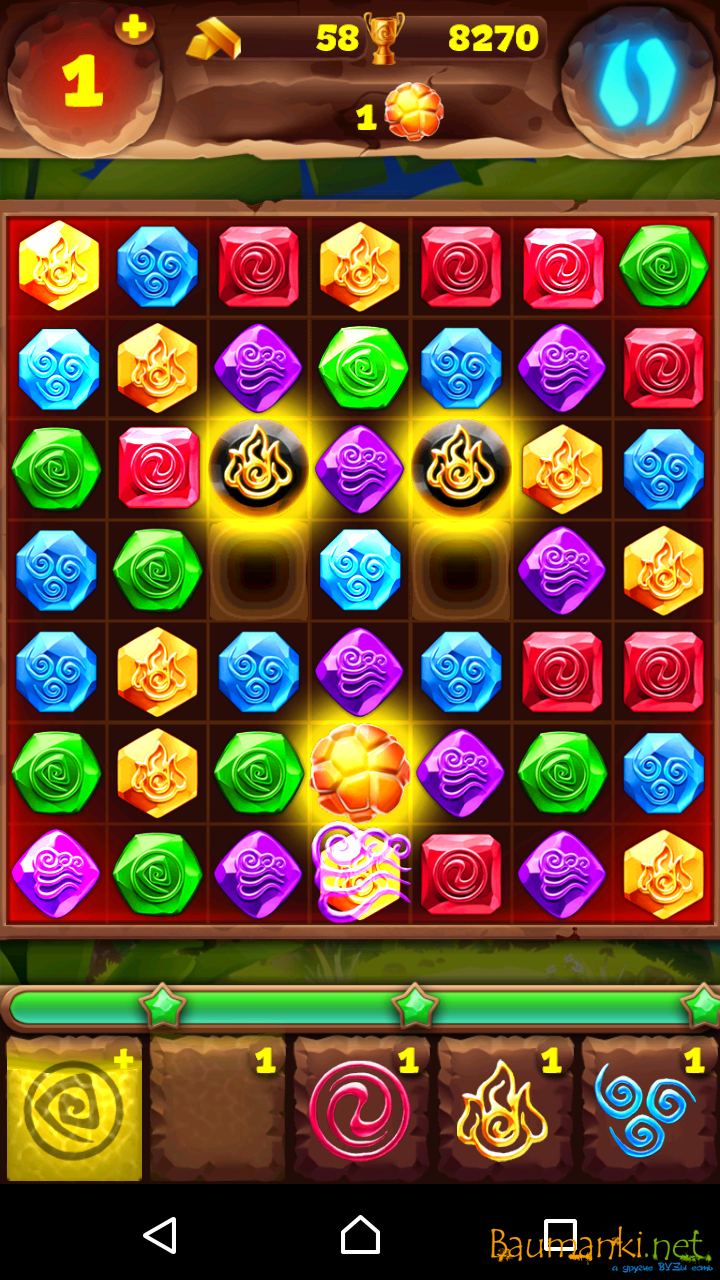
Task: Return to the home screen
Action: pyautogui.click(x=360, y=1236)
